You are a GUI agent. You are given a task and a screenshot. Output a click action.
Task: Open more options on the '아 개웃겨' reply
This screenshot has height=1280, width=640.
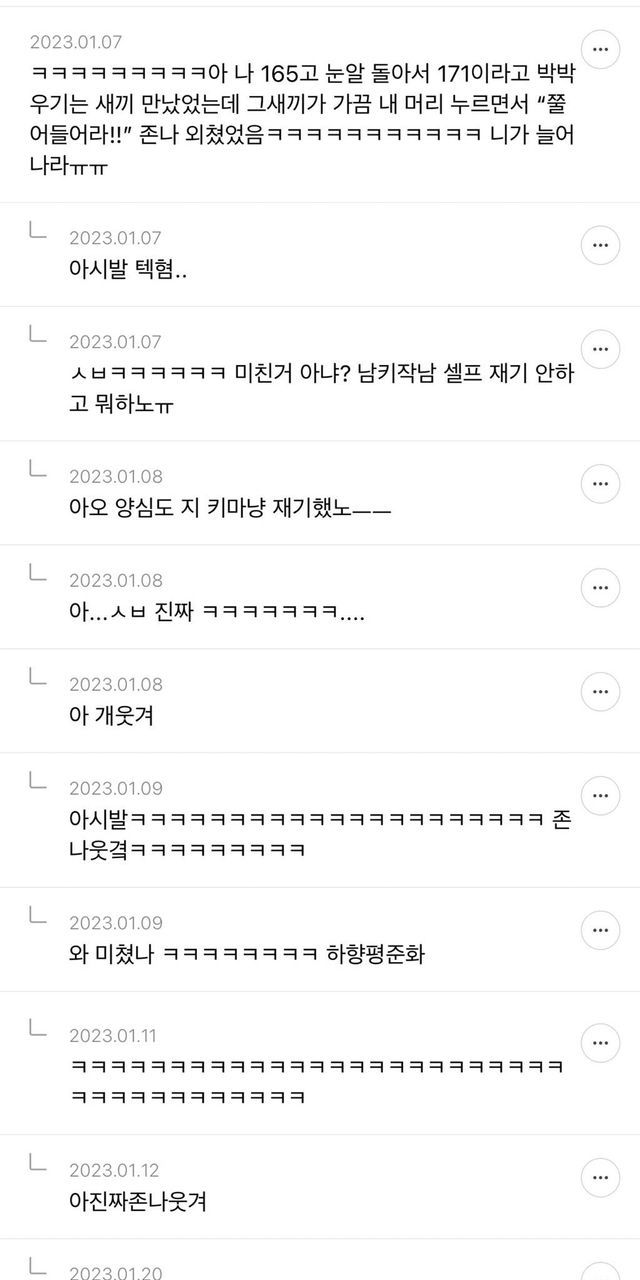coord(600,691)
